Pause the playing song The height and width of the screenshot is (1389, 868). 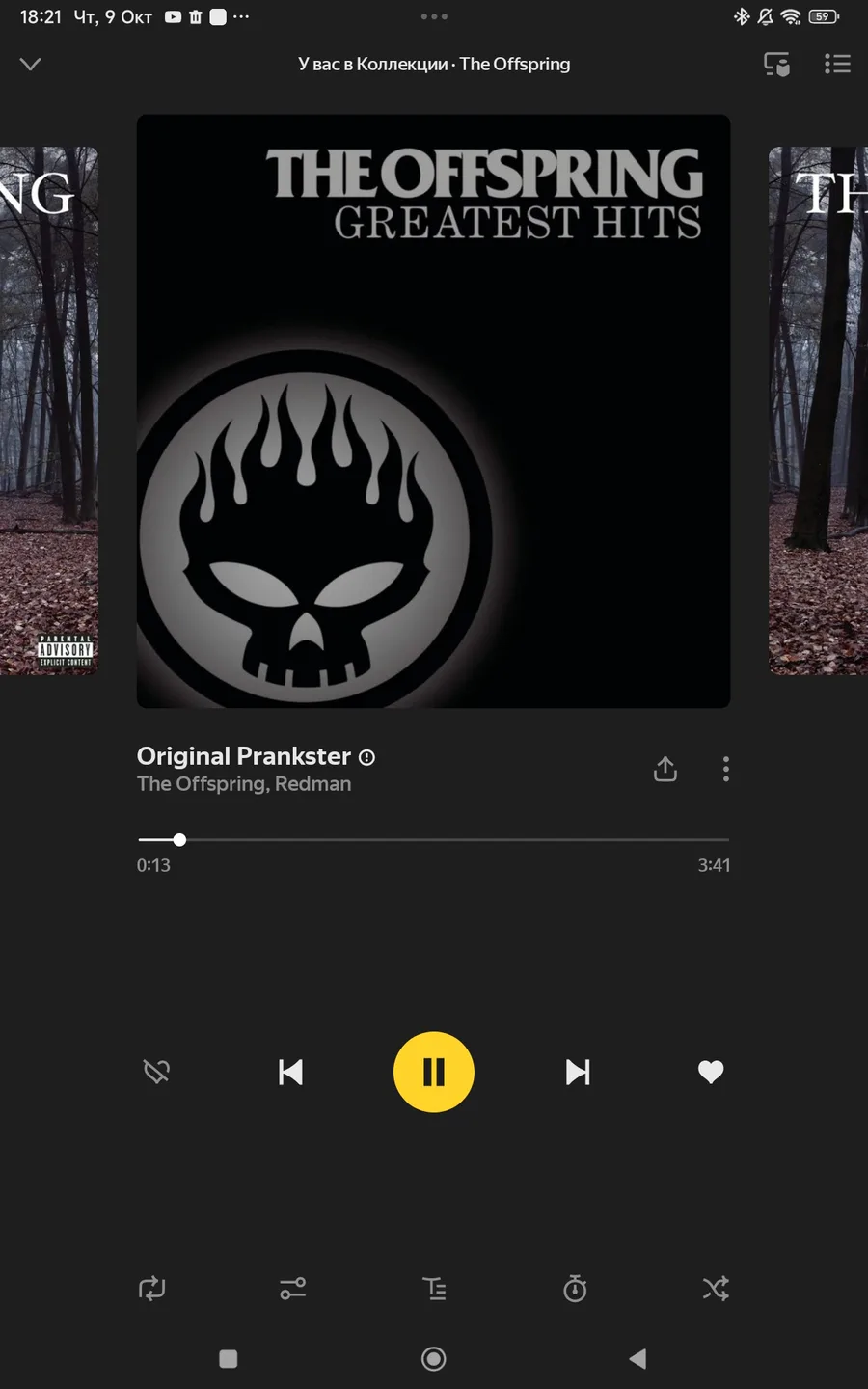point(434,1072)
